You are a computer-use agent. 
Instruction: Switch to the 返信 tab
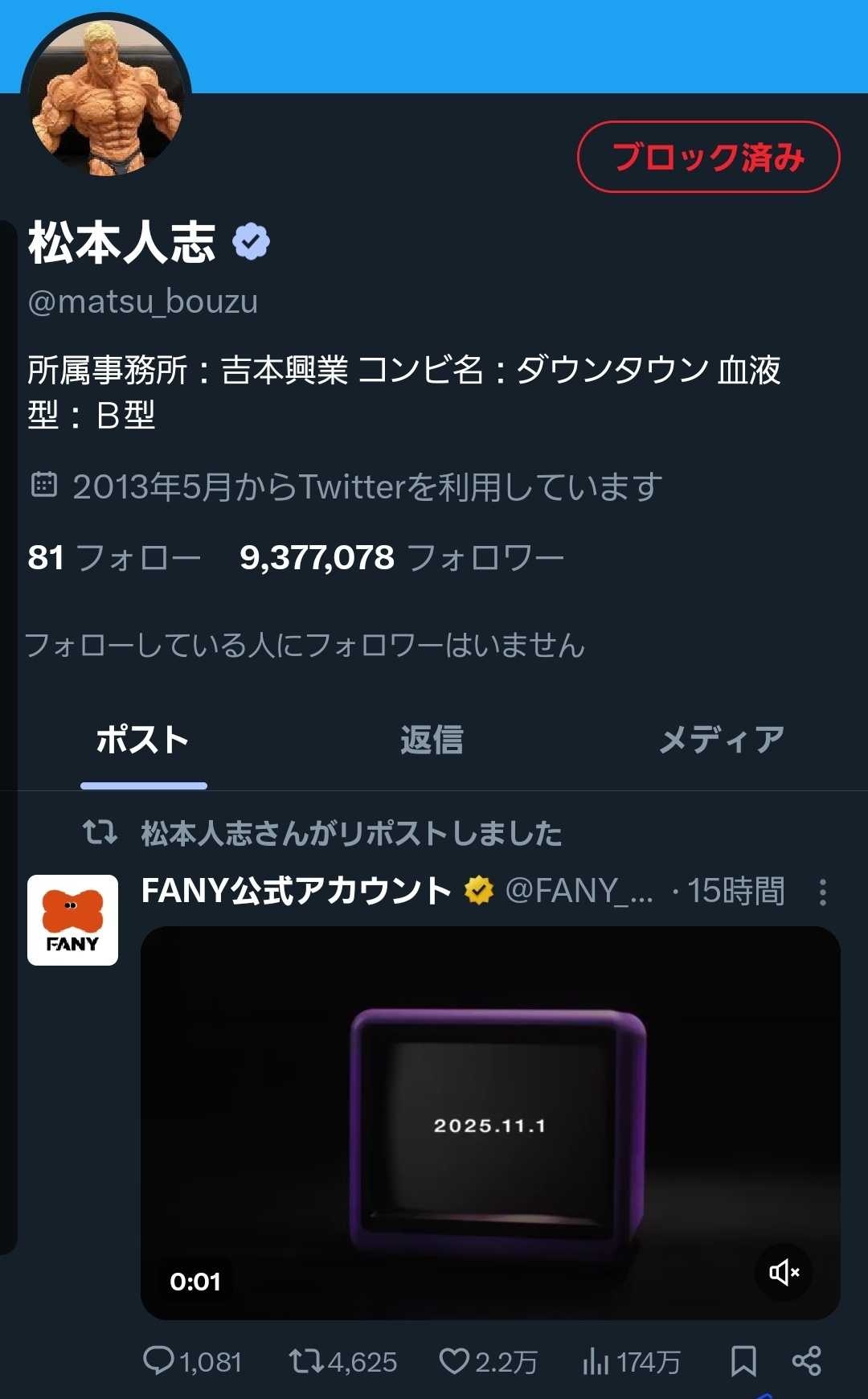432,740
